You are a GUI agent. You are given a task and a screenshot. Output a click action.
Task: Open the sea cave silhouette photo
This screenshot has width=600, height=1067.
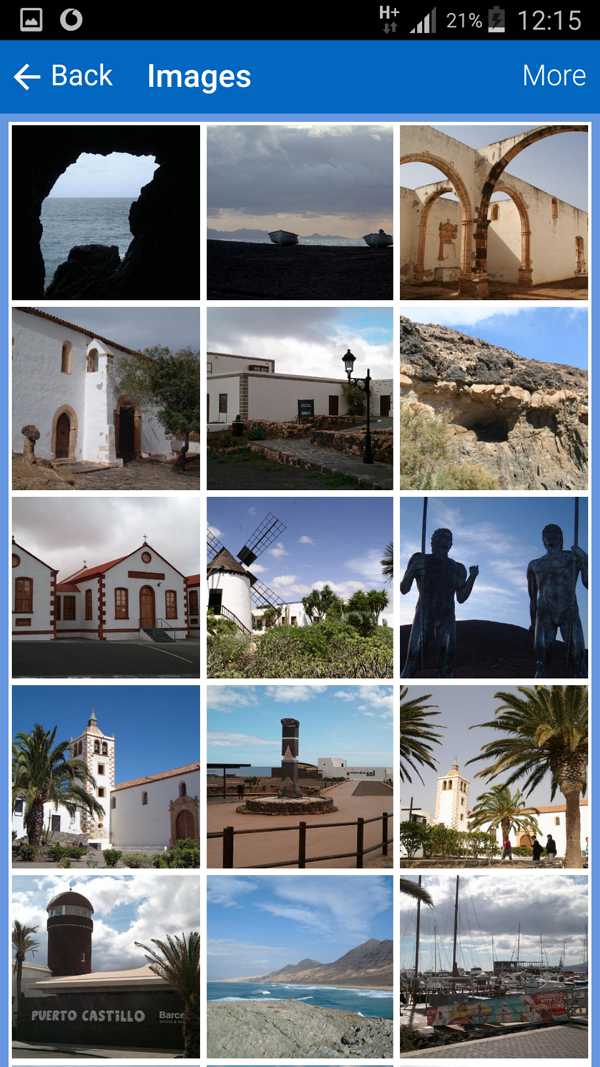106,212
